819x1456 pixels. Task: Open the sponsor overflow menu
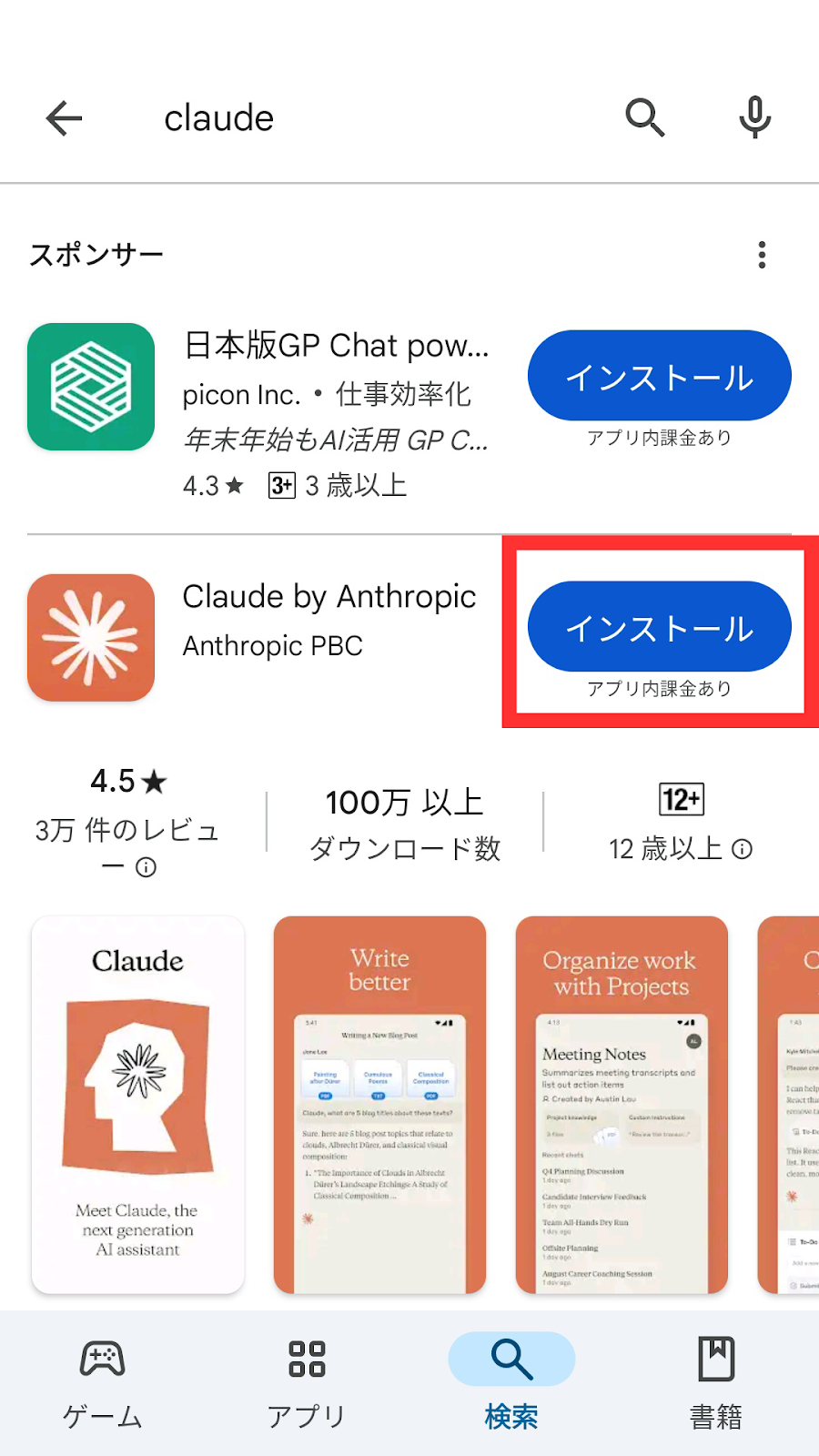[762, 255]
